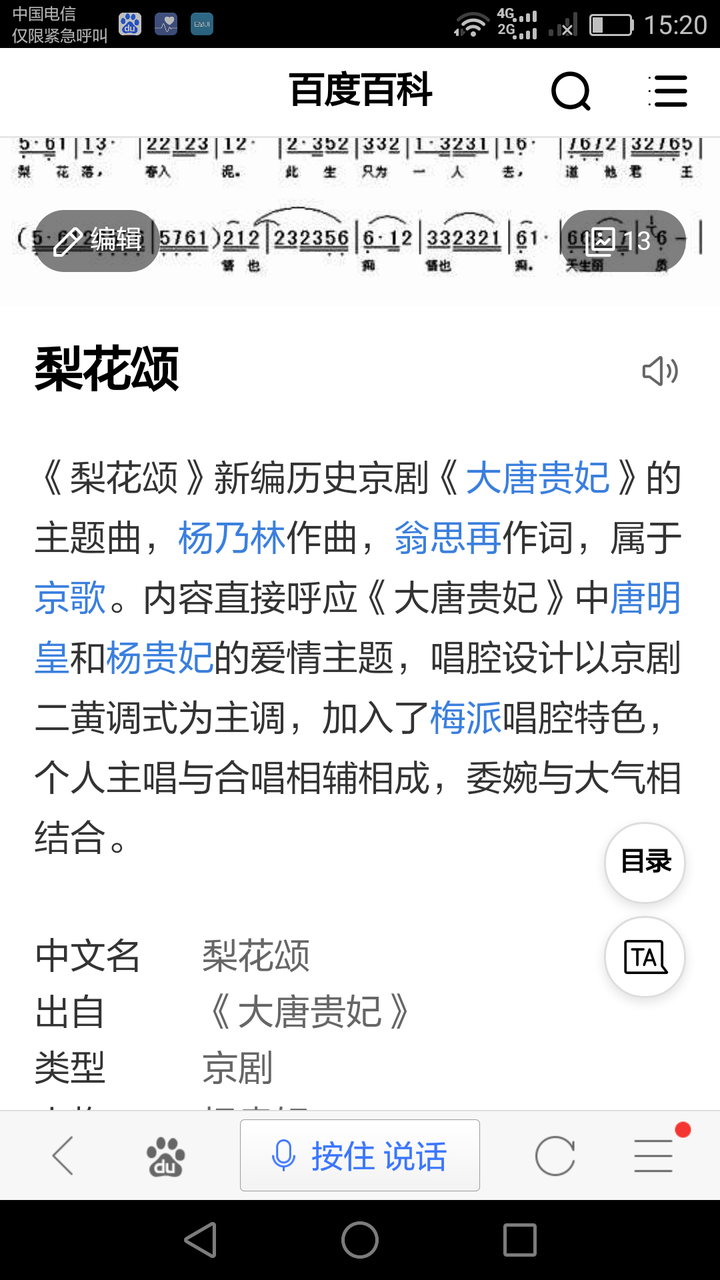The width and height of the screenshot is (720, 1280).
Task: Open the search on Baidu Baike
Action: [x=570, y=91]
